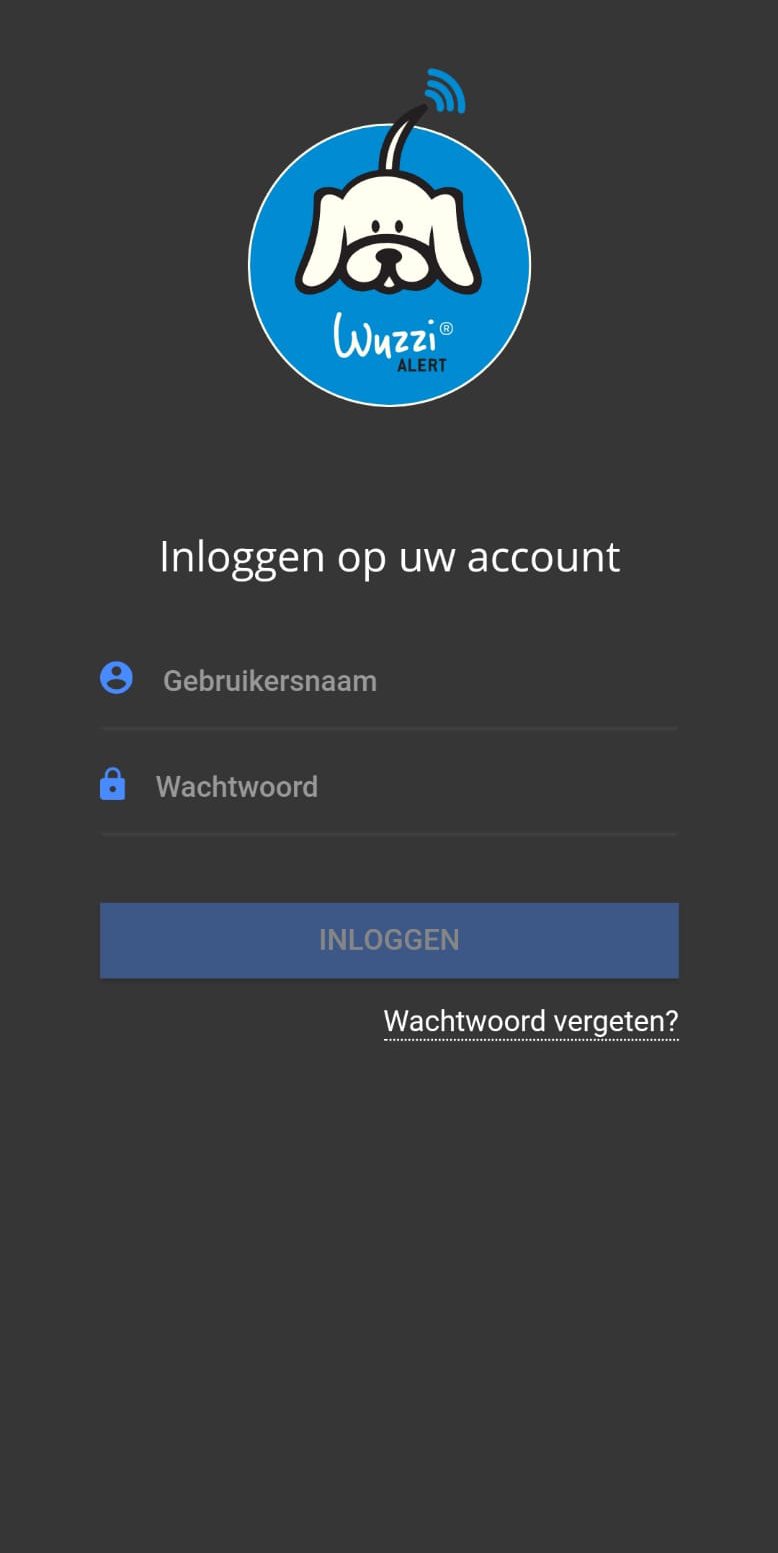Click the WiFi signal icon on dog's tail
The width and height of the screenshot is (778, 1553).
pyautogui.click(x=447, y=88)
